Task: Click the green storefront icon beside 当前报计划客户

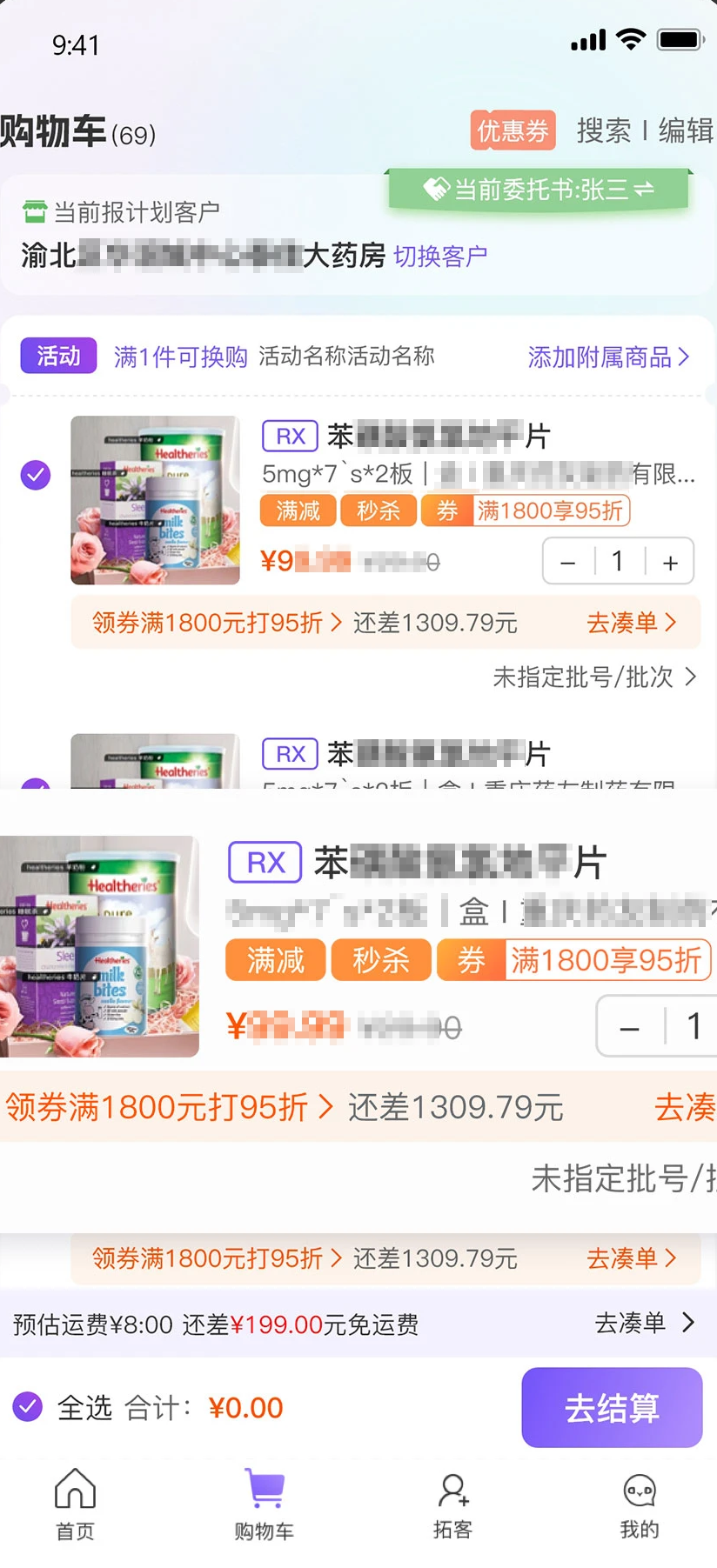Action: 30,210
